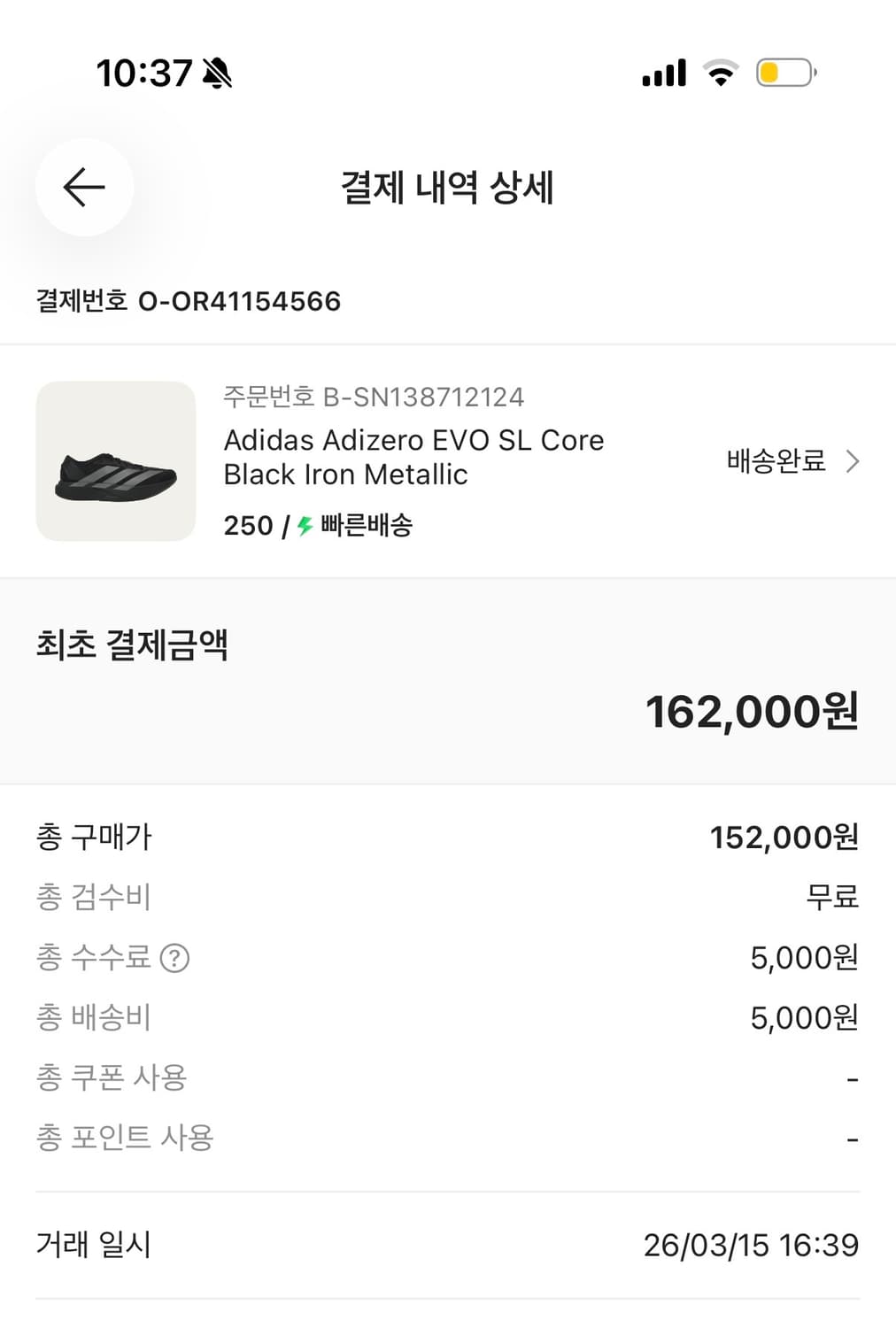Select the 결제 내역 상세 title
The width and height of the screenshot is (896, 1328).
tap(448, 189)
